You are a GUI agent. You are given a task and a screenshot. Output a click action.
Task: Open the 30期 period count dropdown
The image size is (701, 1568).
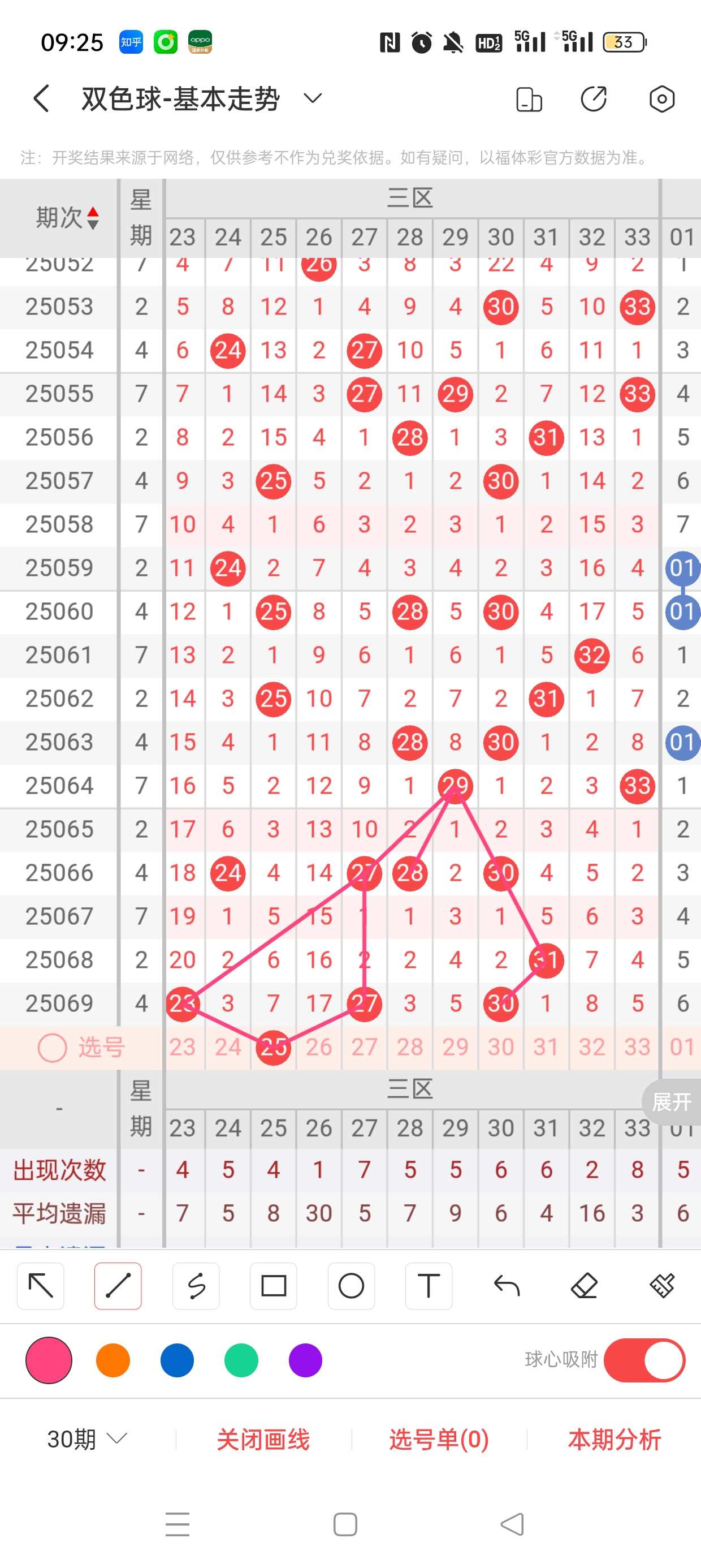[x=87, y=1439]
